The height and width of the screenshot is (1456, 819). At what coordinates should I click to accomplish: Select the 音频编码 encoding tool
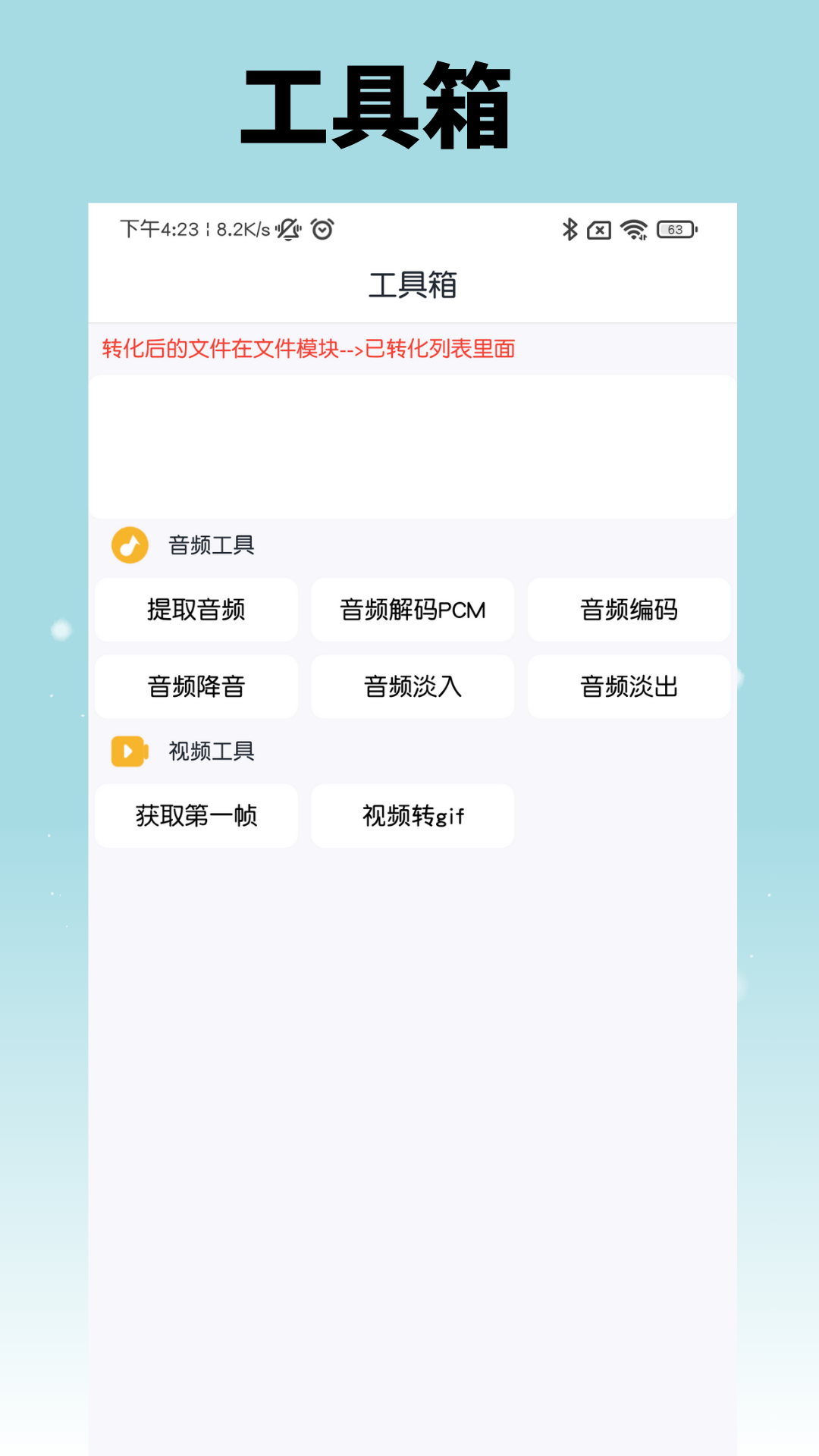(x=629, y=610)
